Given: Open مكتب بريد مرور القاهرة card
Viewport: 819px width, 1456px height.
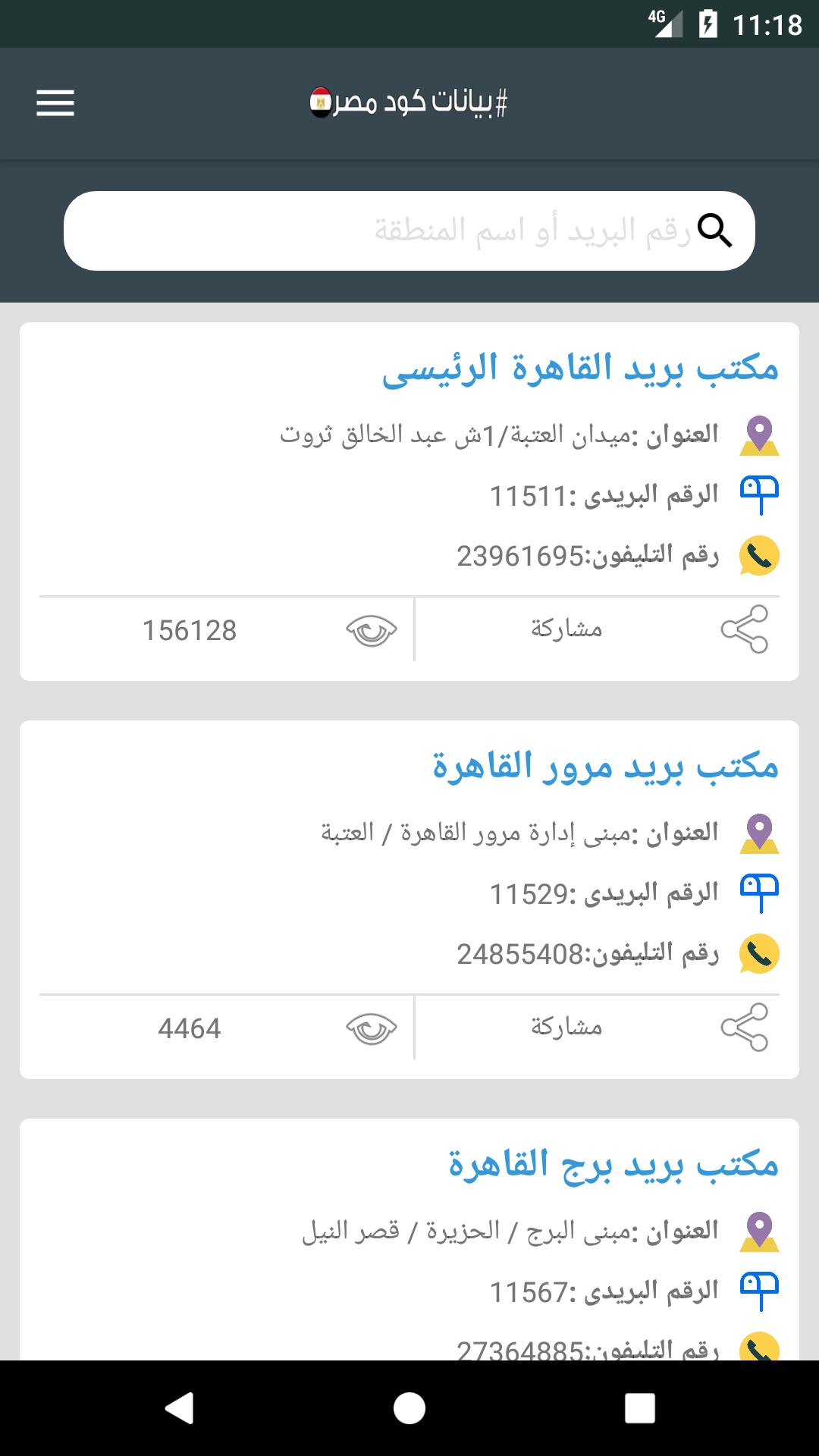Looking at the screenshot, I should click(x=606, y=766).
